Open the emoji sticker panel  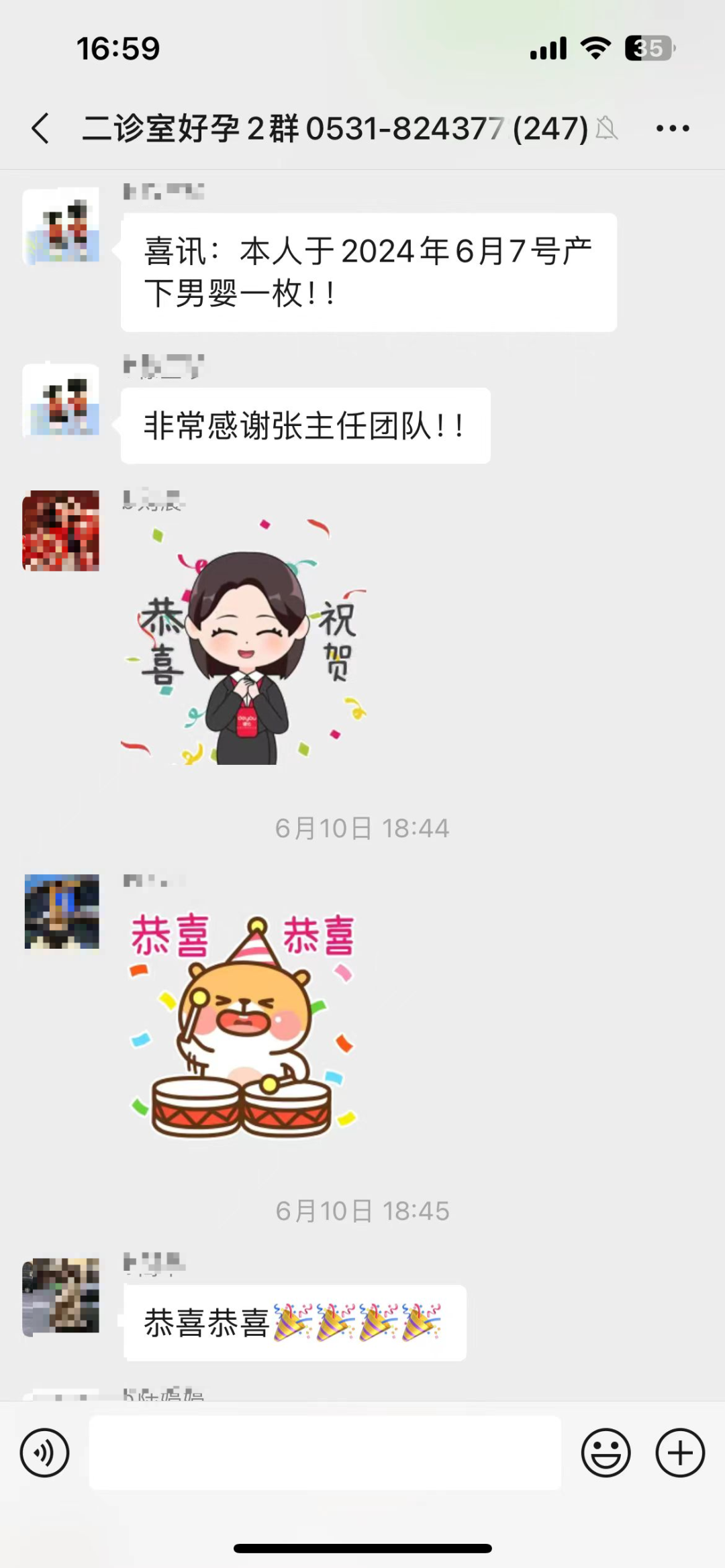pyautogui.click(x=606, y=1453)
